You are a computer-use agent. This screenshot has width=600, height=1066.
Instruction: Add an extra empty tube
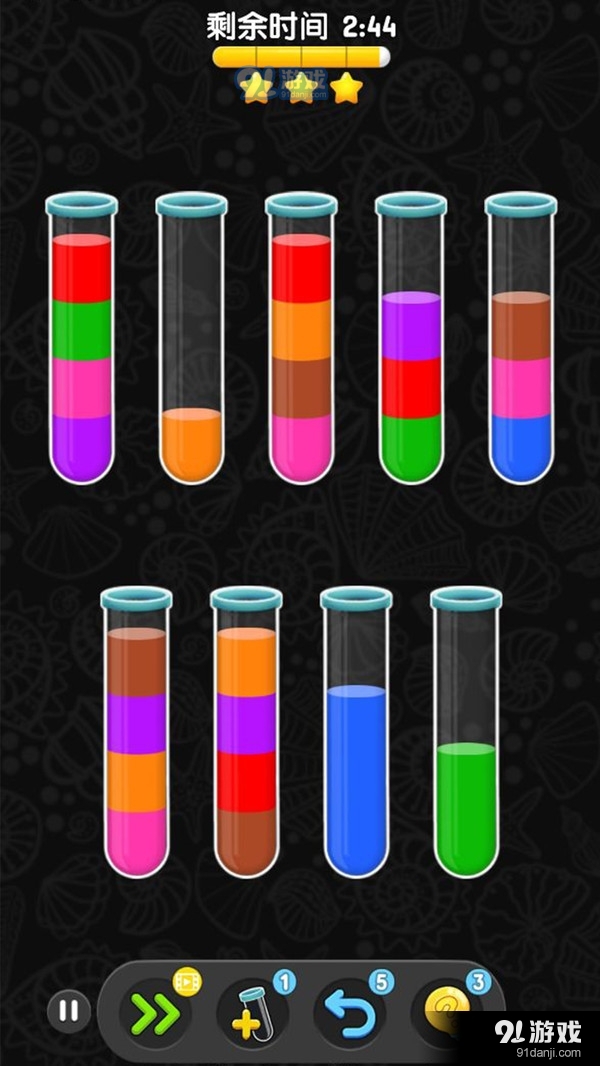pos(251,1012)
